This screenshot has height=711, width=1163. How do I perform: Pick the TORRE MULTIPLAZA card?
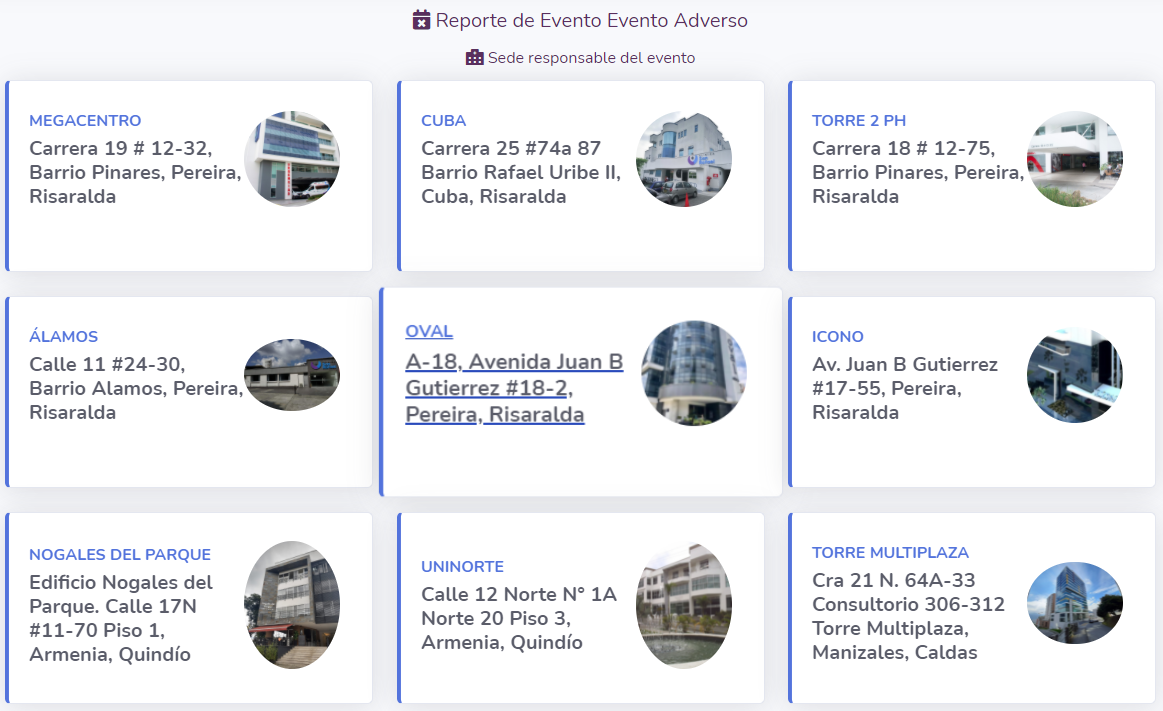(971, 607)
